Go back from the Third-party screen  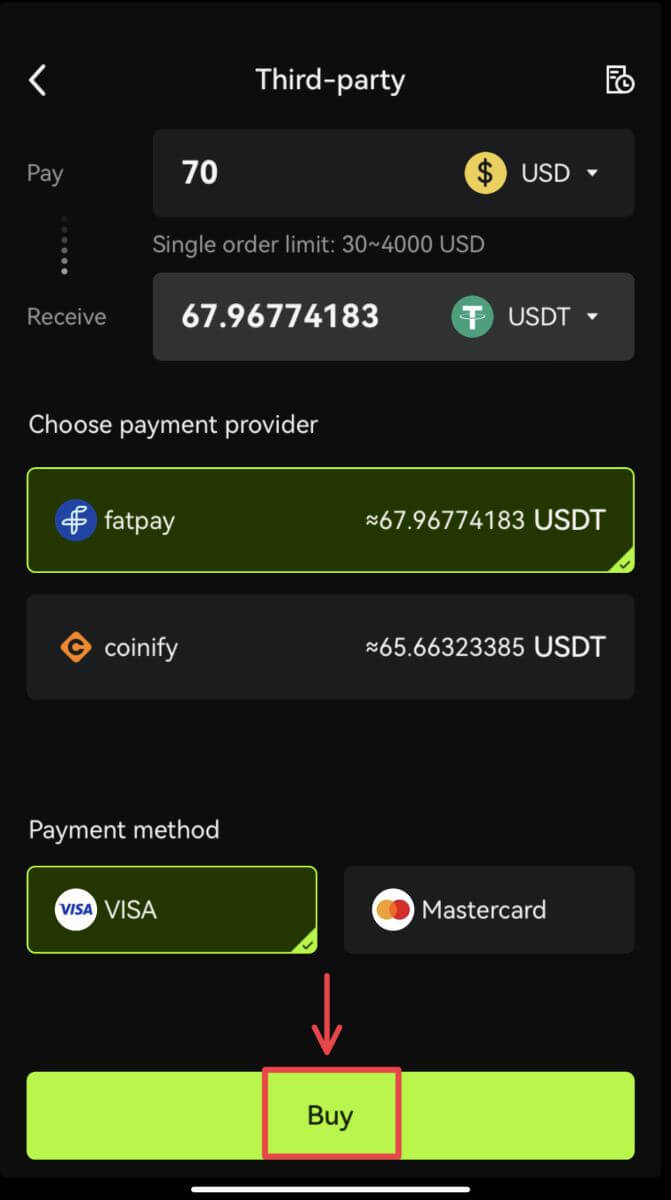[x=38, y=80]
